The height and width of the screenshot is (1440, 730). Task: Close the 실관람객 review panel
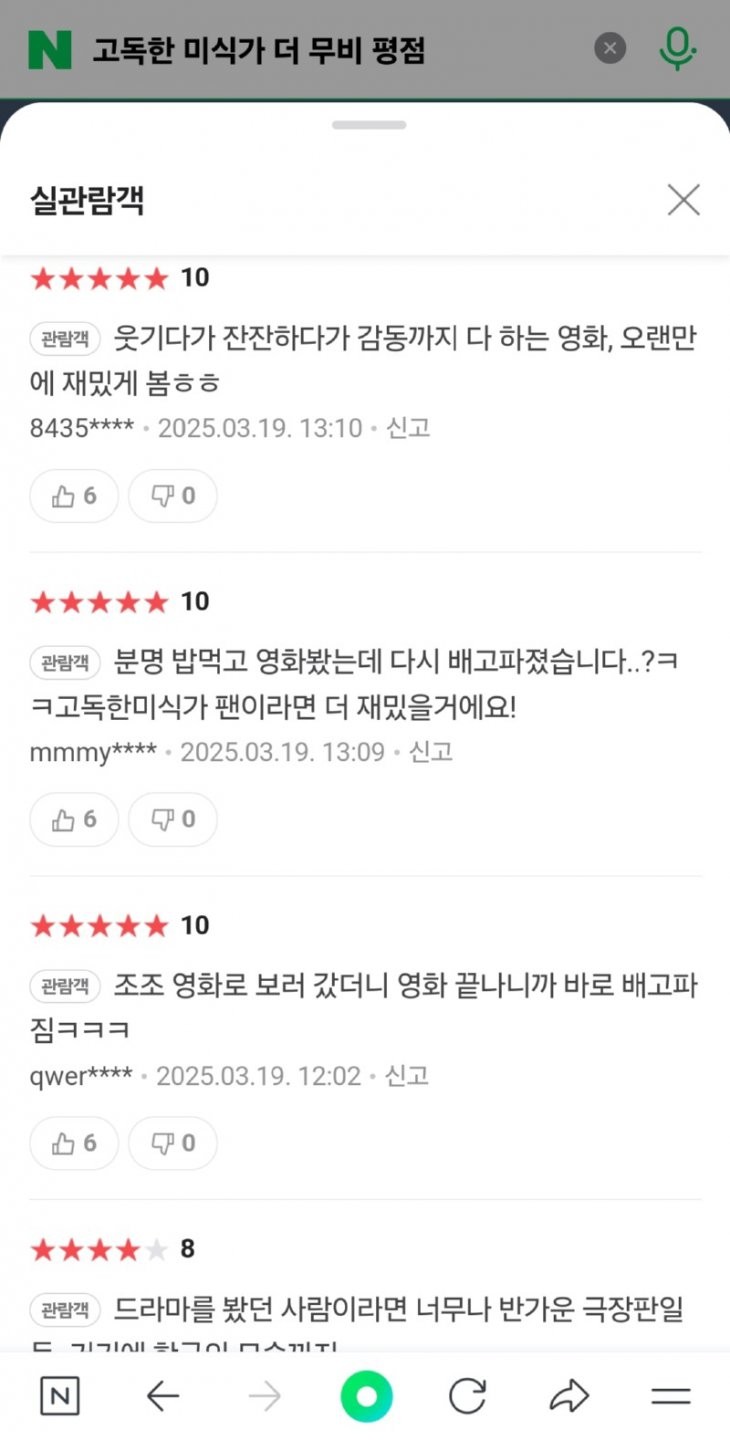(684, 200)
